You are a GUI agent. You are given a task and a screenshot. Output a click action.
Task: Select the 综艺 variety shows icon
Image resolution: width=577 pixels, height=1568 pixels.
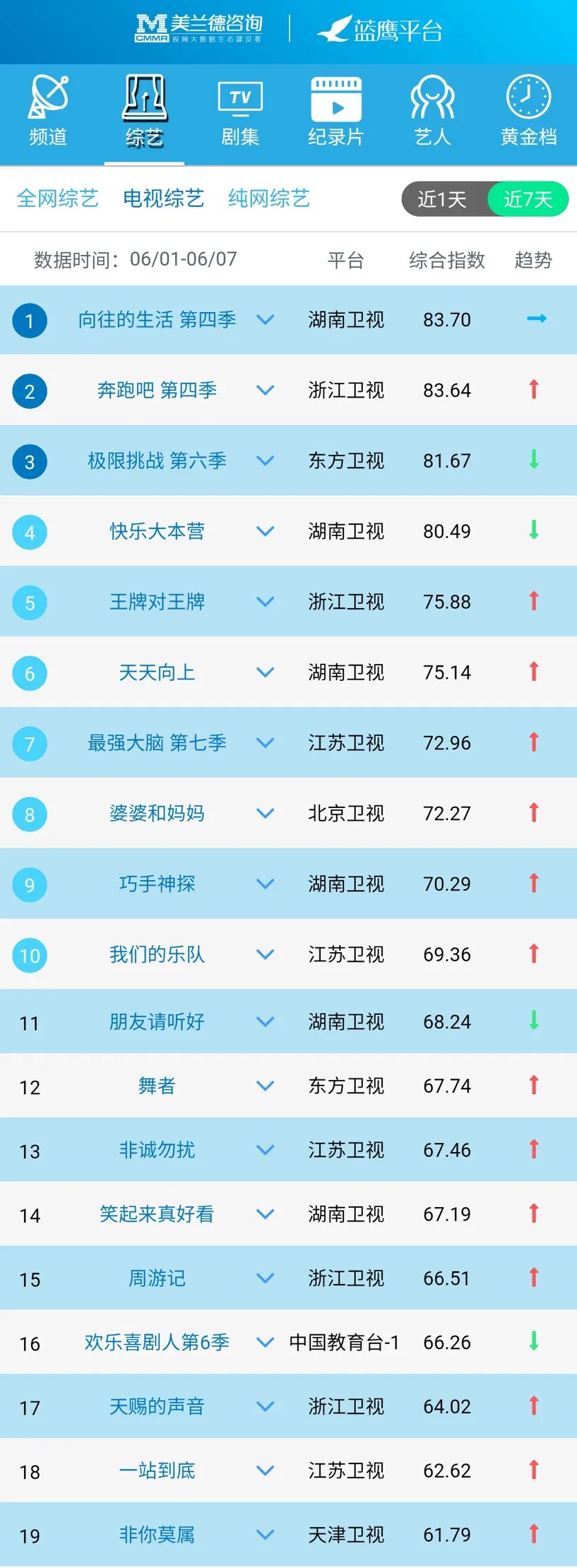[x=143, y=109]
